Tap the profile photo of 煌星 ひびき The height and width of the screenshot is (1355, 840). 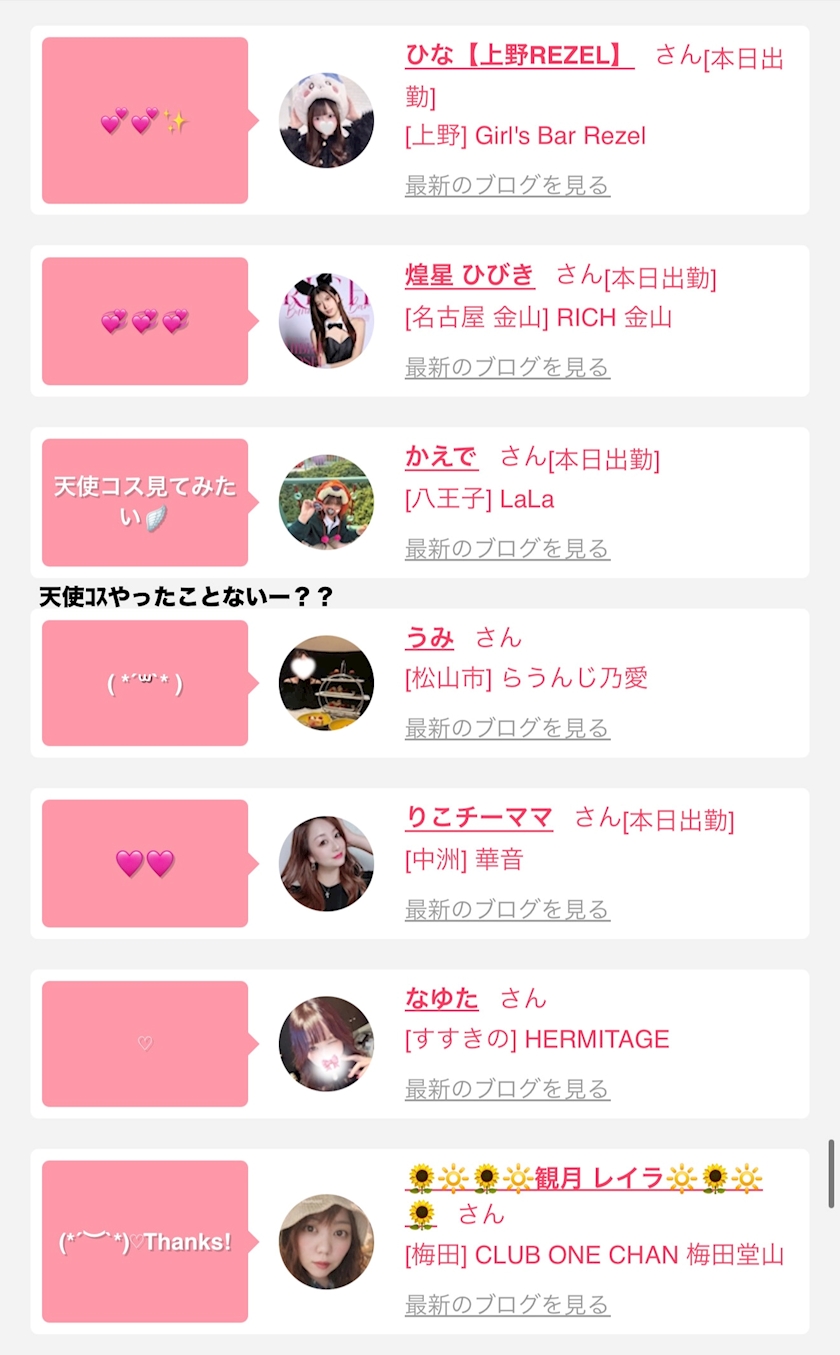point(326,321)
